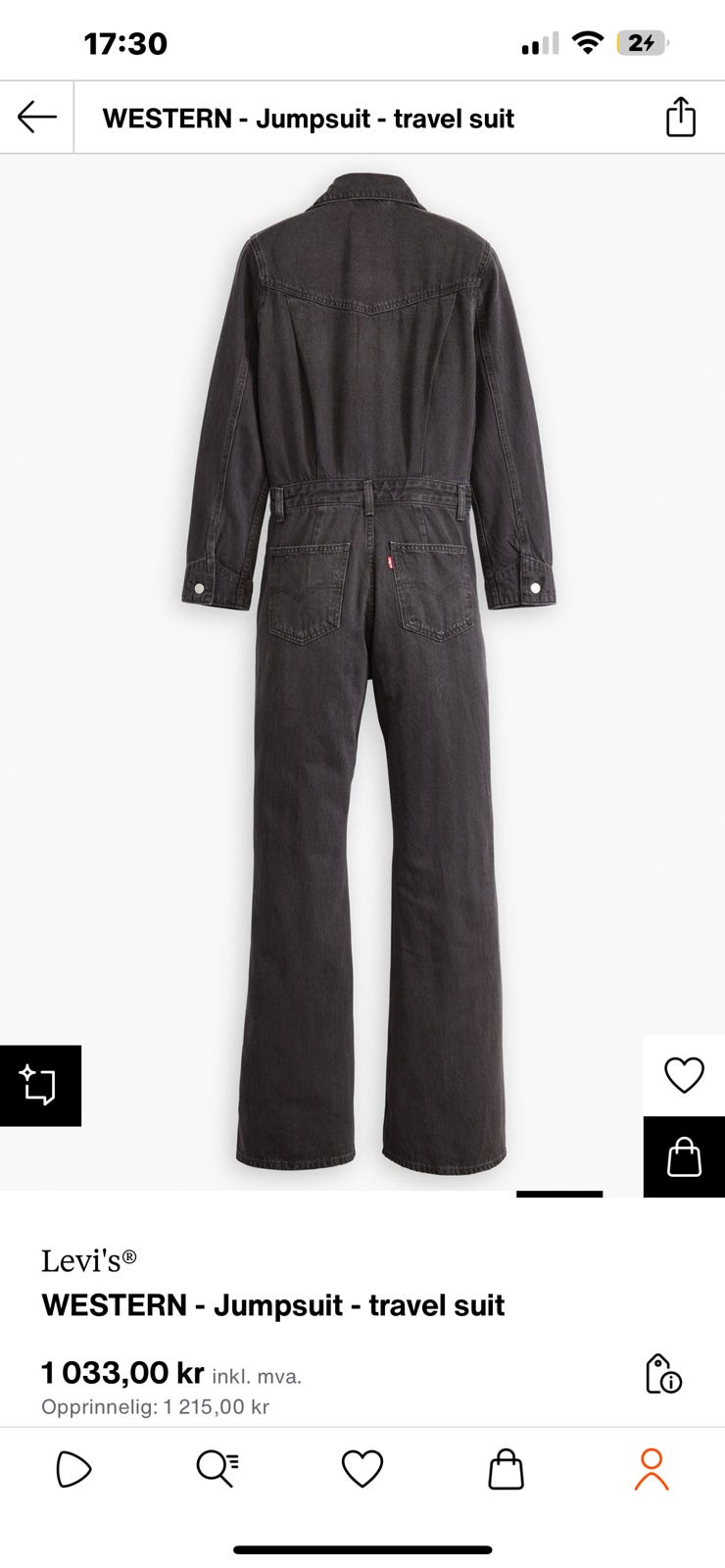Viewport: 725px width, 1568px height.
Task: Go back using the arrow icon
Action: [x=37, y=118]
